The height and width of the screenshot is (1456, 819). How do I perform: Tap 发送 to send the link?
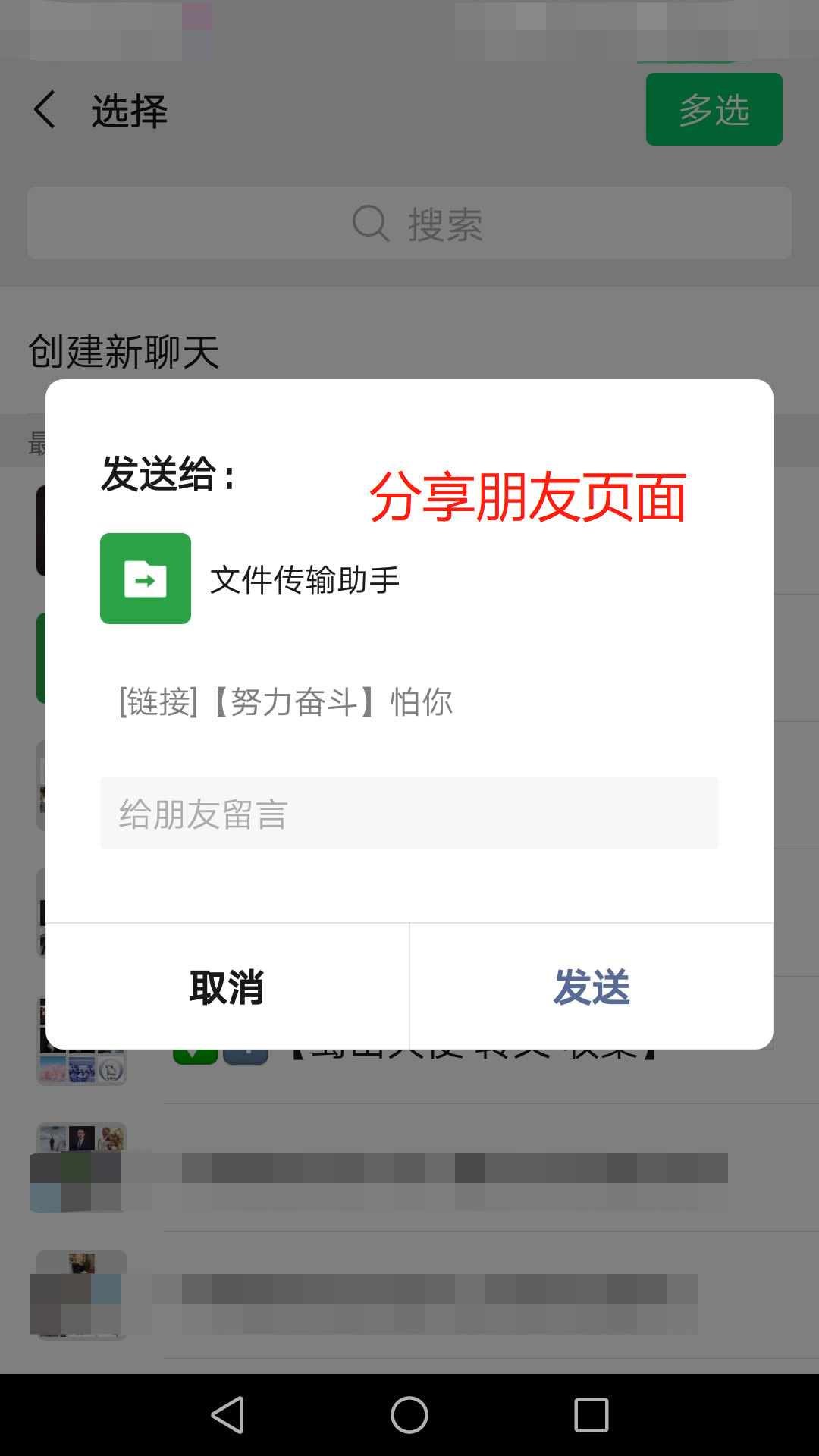click(591, 987)
